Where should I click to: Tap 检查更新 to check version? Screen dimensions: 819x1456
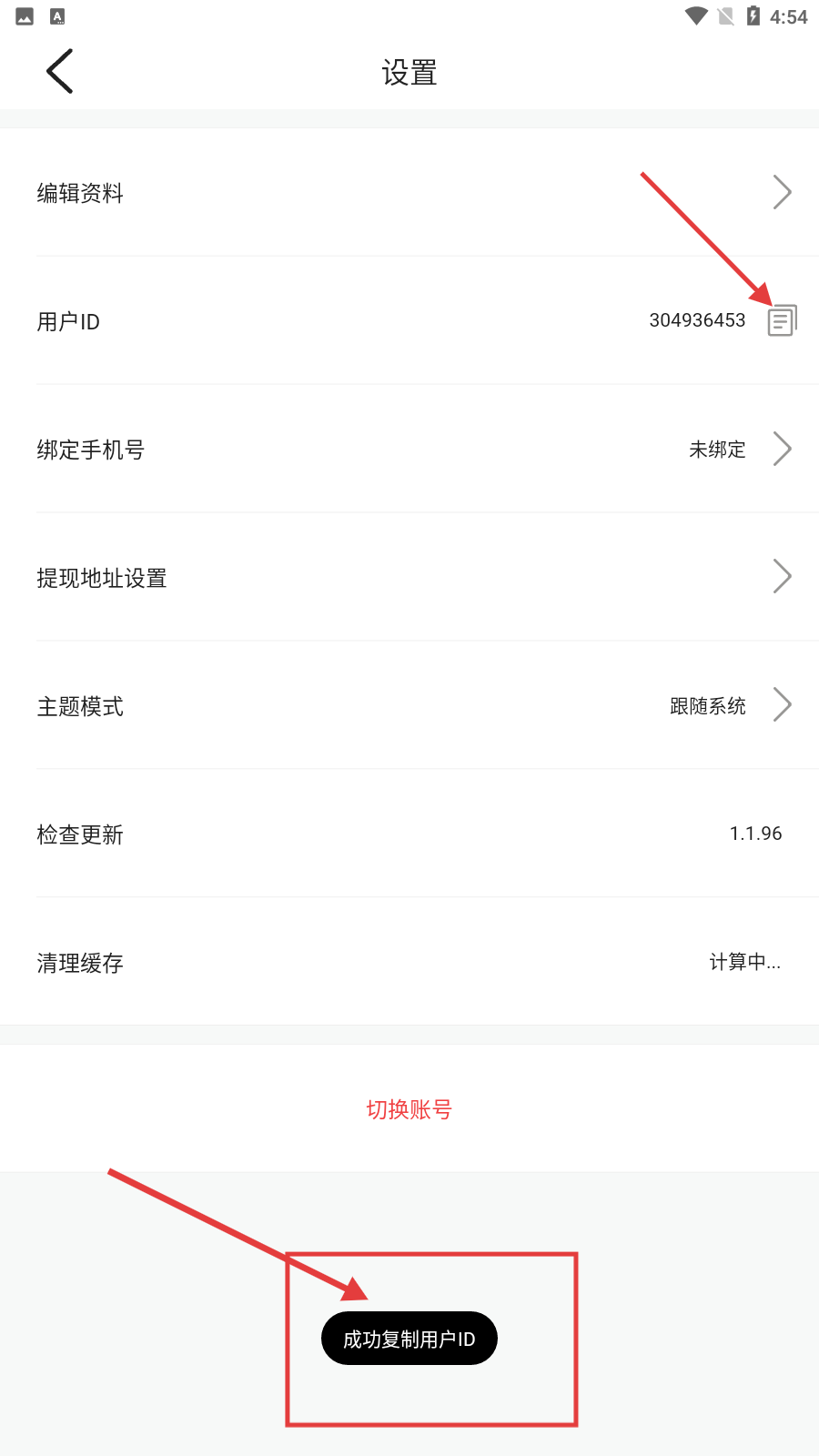pyautogui.click(x=409, y=834)
